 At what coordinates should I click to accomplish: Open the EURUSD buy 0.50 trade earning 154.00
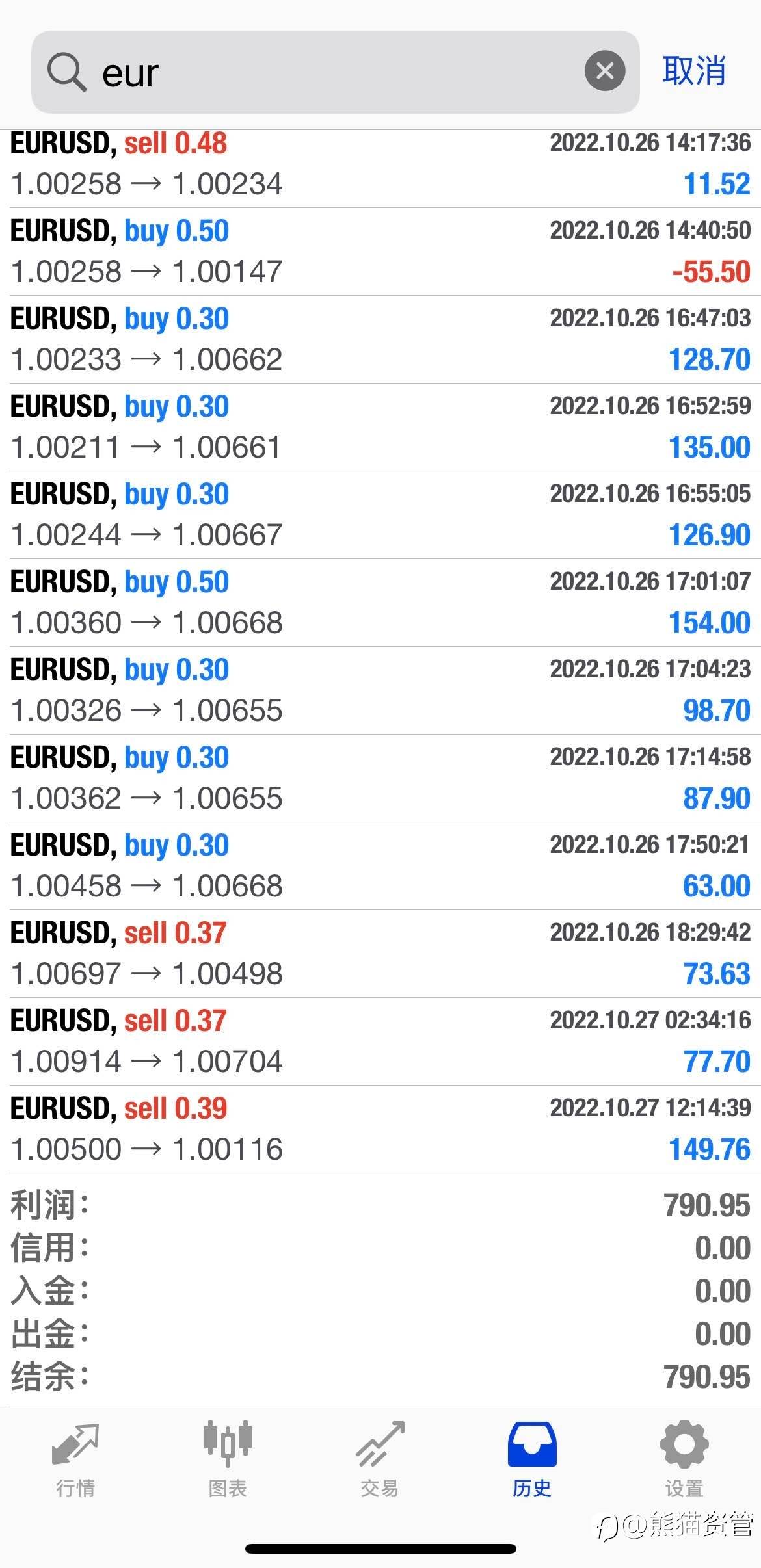380,603
